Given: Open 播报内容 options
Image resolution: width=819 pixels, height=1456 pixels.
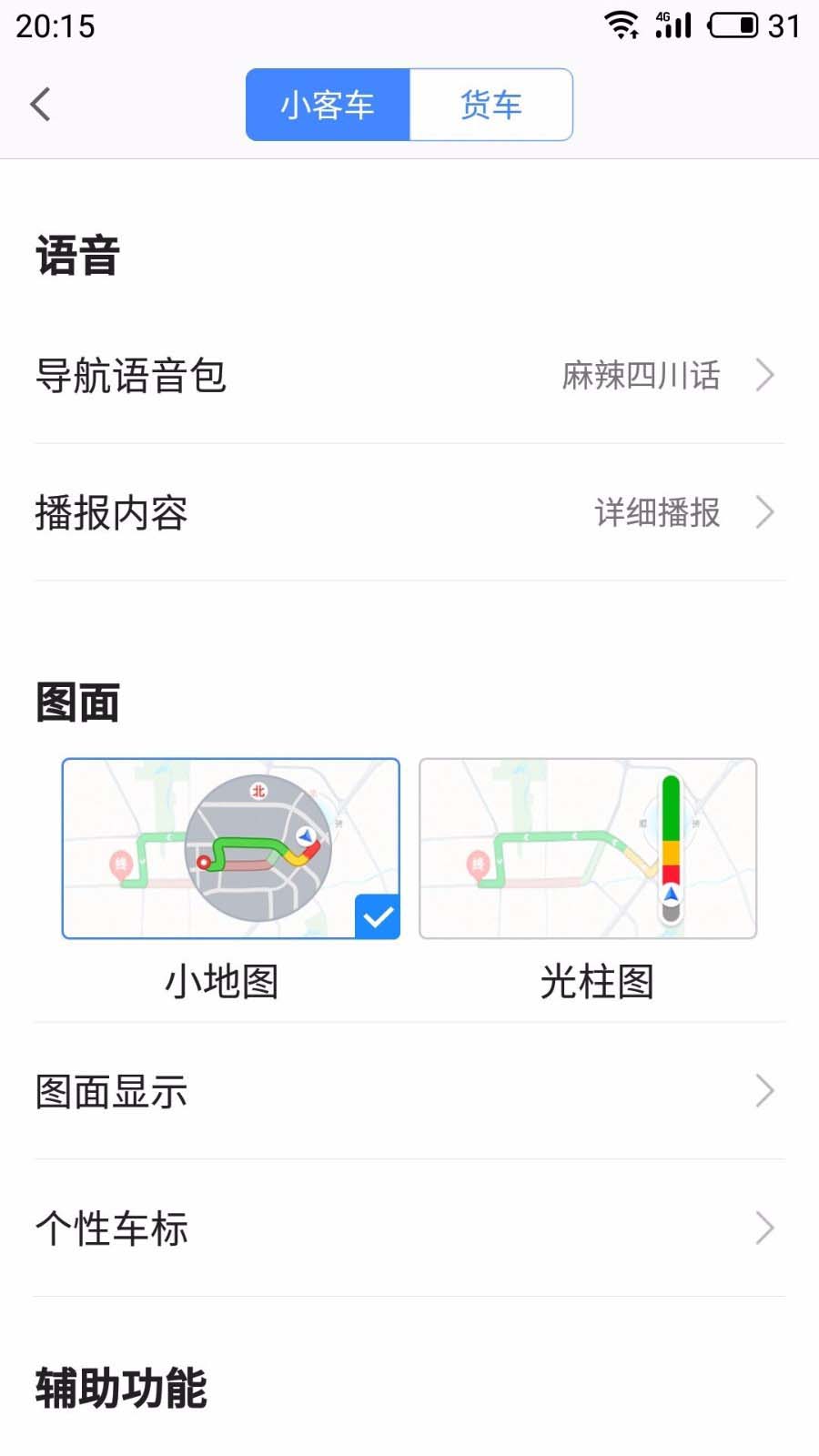Looking at the screenshot, I should click(x=409, y=512).
